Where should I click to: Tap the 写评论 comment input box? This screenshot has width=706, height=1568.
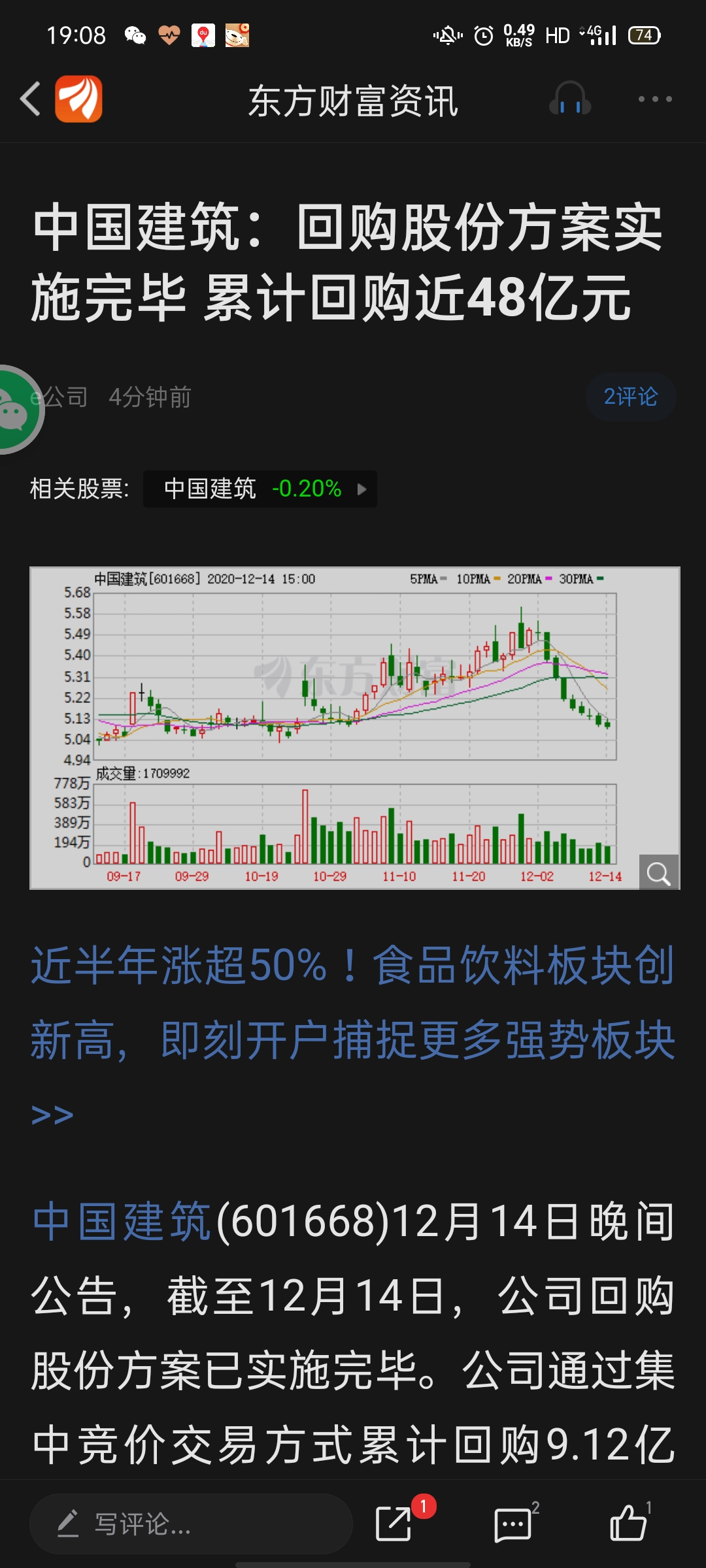pos(191,1524)
